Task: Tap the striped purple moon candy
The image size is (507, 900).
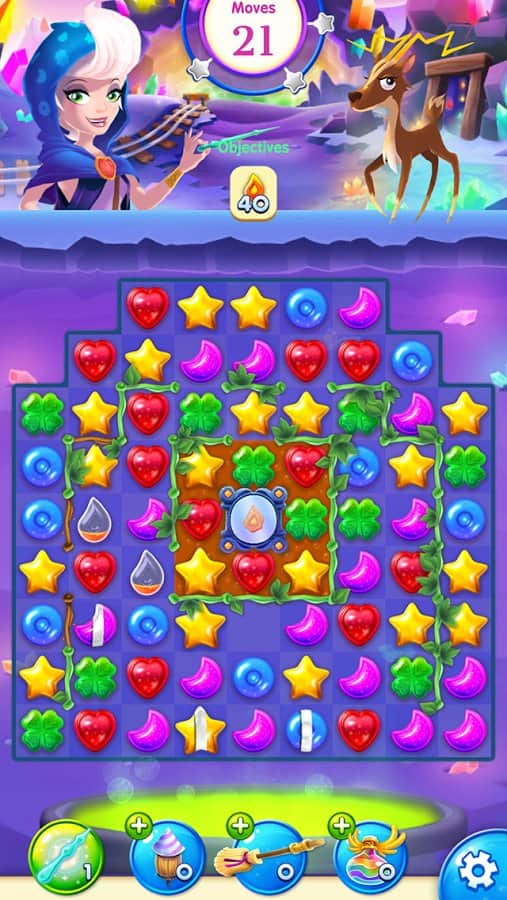Action: (95, 624)
